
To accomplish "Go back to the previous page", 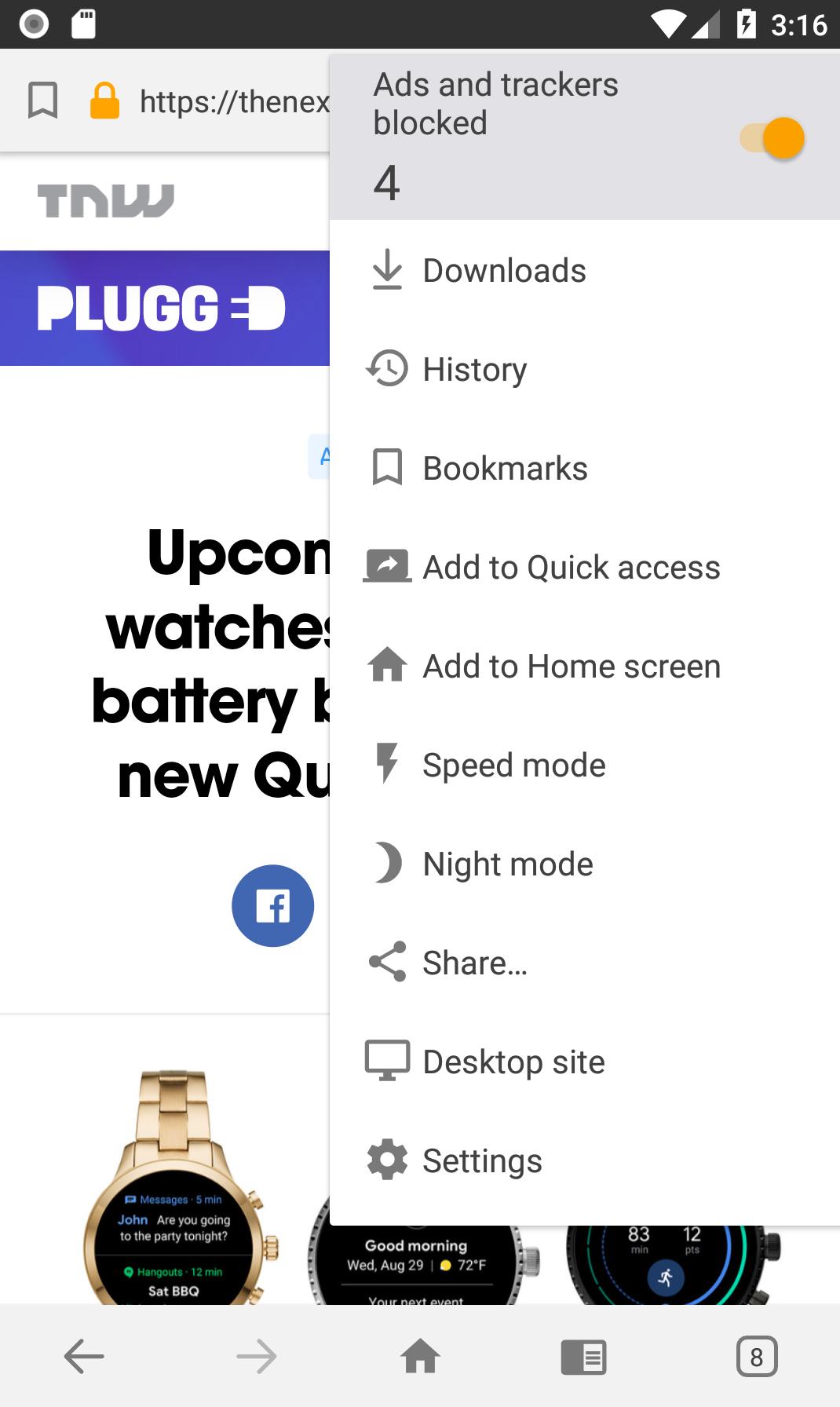I will [84, 1356].
